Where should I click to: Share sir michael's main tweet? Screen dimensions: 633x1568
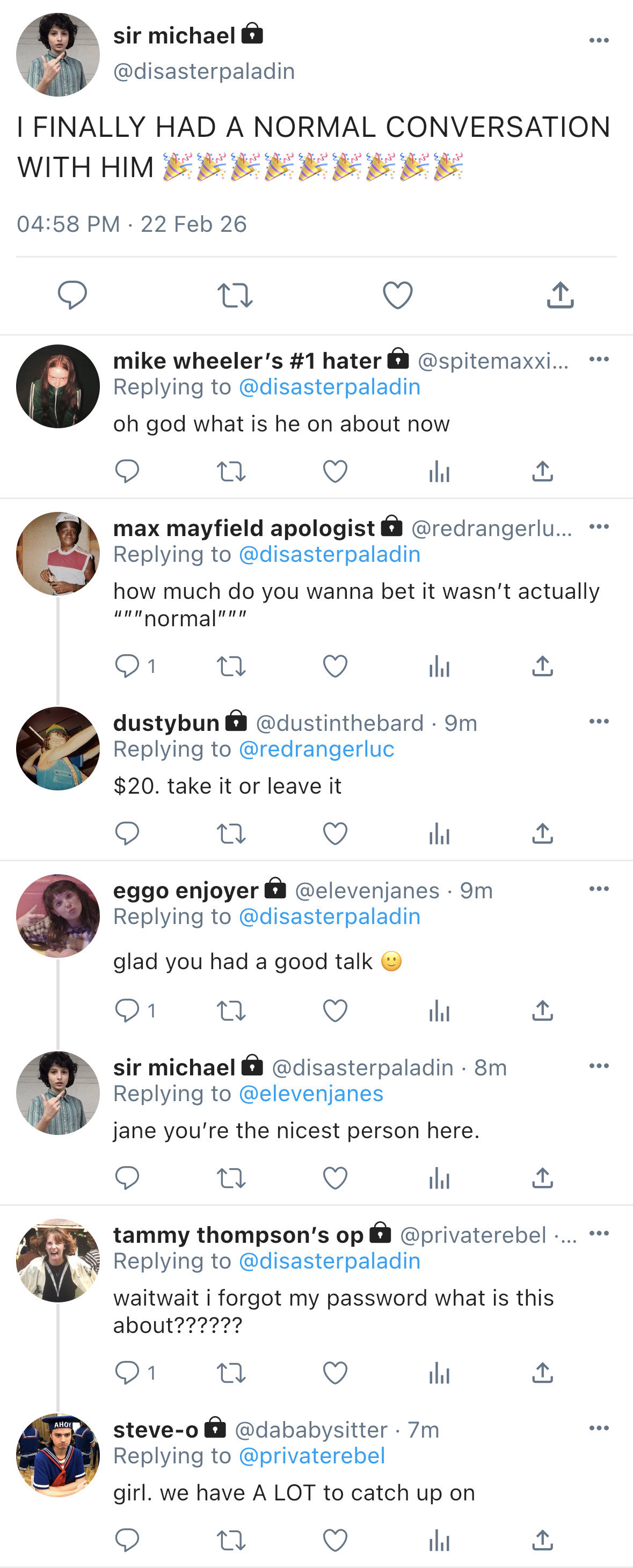[x=560, y=295]
